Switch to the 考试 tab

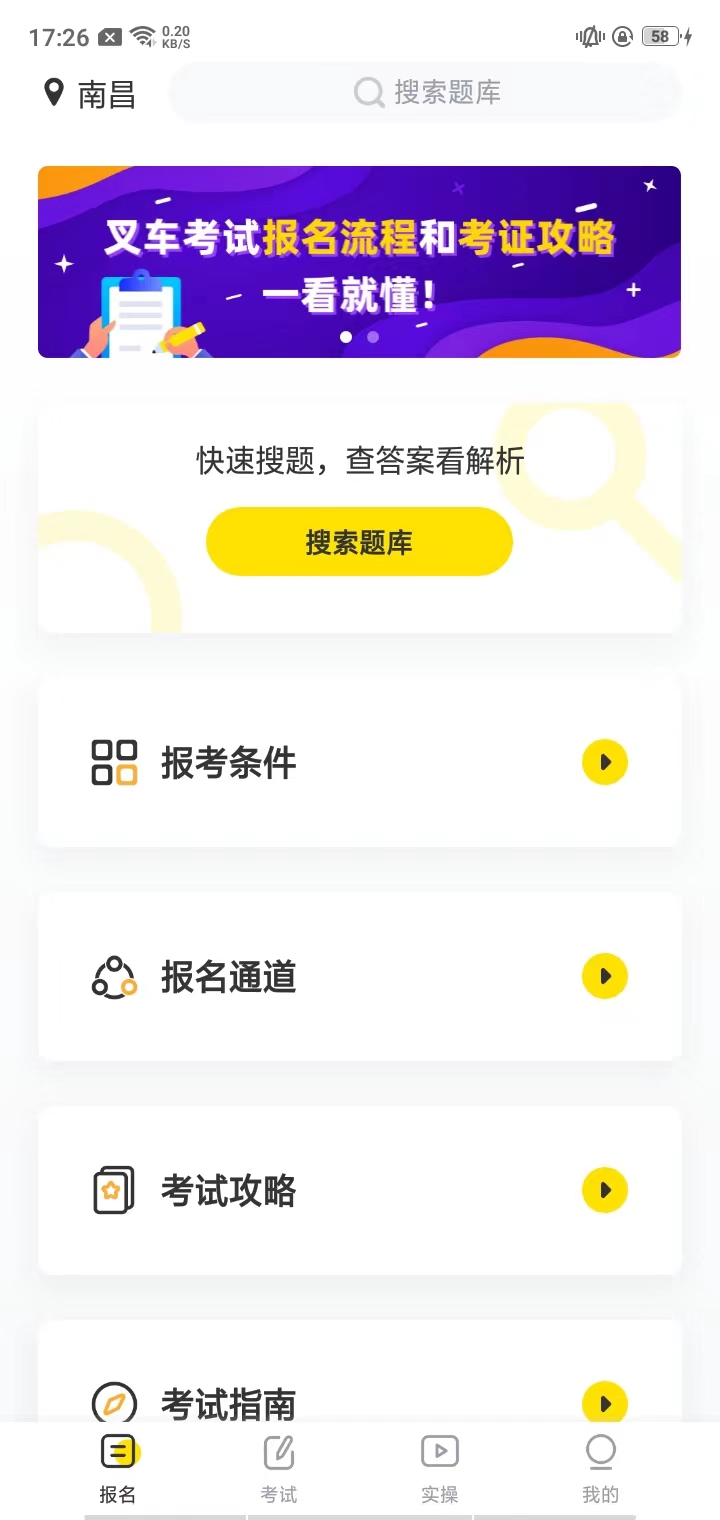[x=278, y=1468]
